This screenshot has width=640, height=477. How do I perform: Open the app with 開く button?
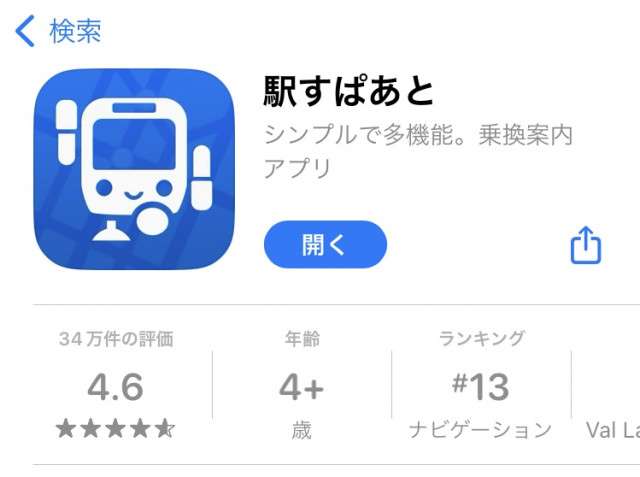pyautogui.click(x=325, y=245)
